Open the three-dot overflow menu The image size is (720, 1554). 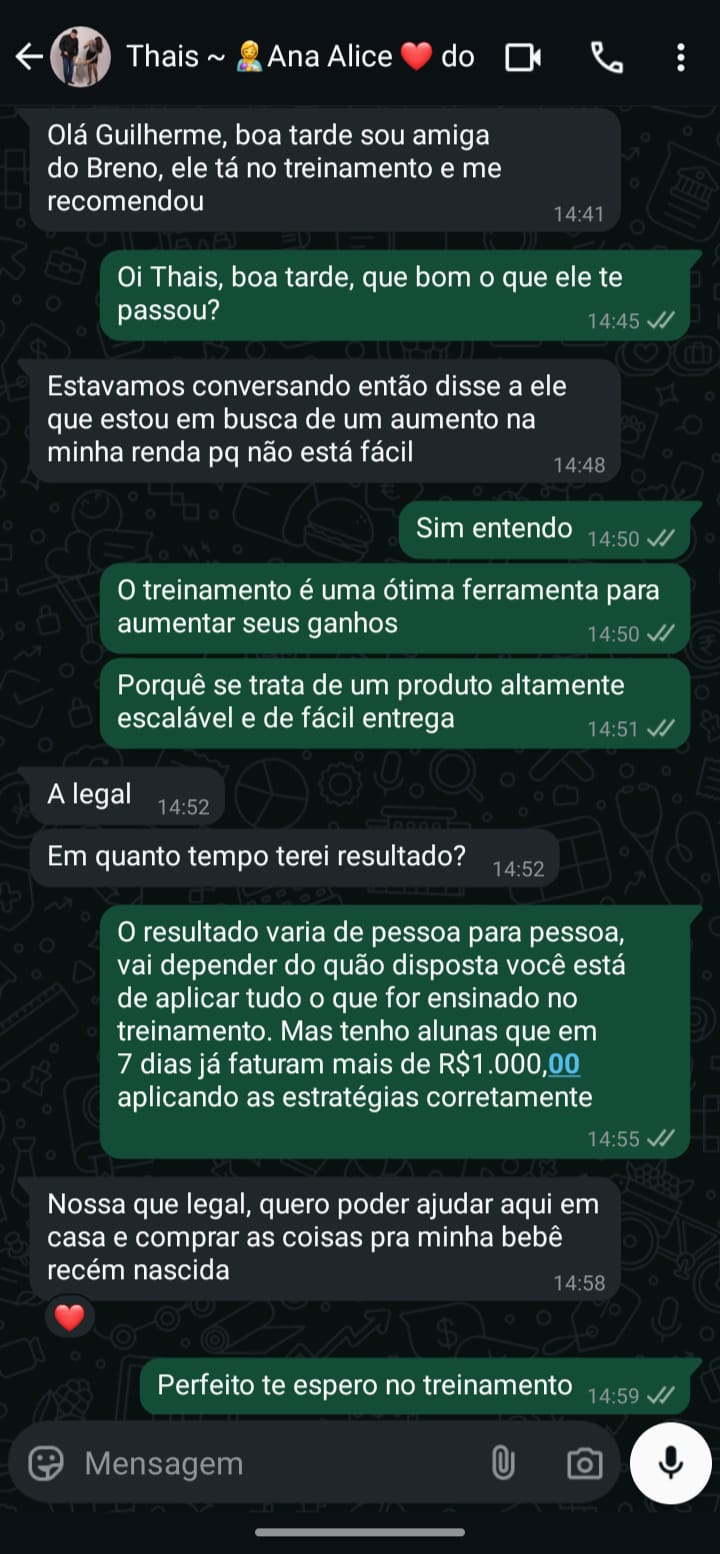[684, 57]
